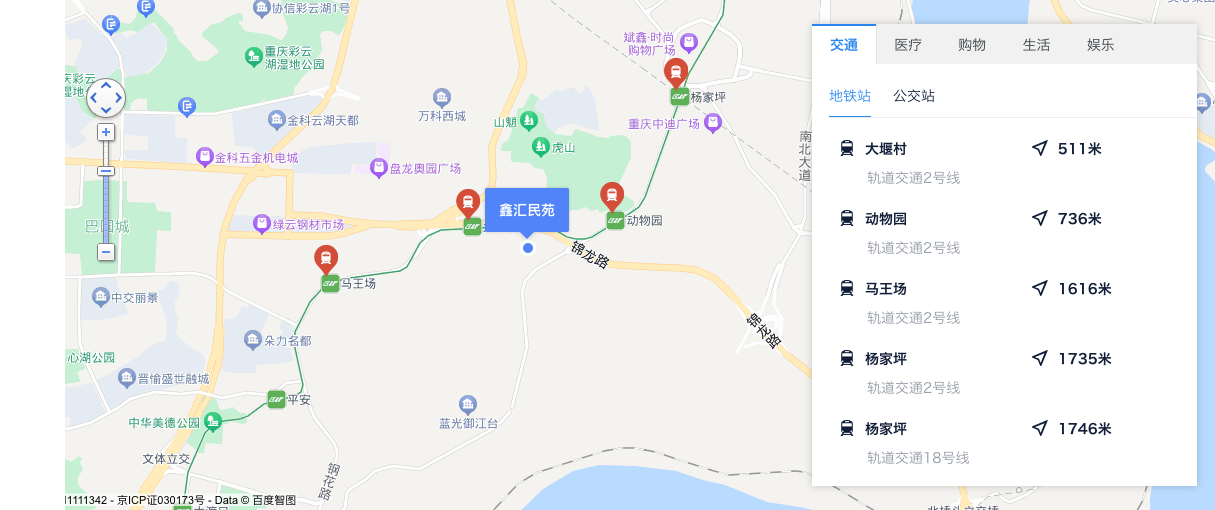Zoom out the map with minus
The image size is (1215, 510).
pos(106,252)
